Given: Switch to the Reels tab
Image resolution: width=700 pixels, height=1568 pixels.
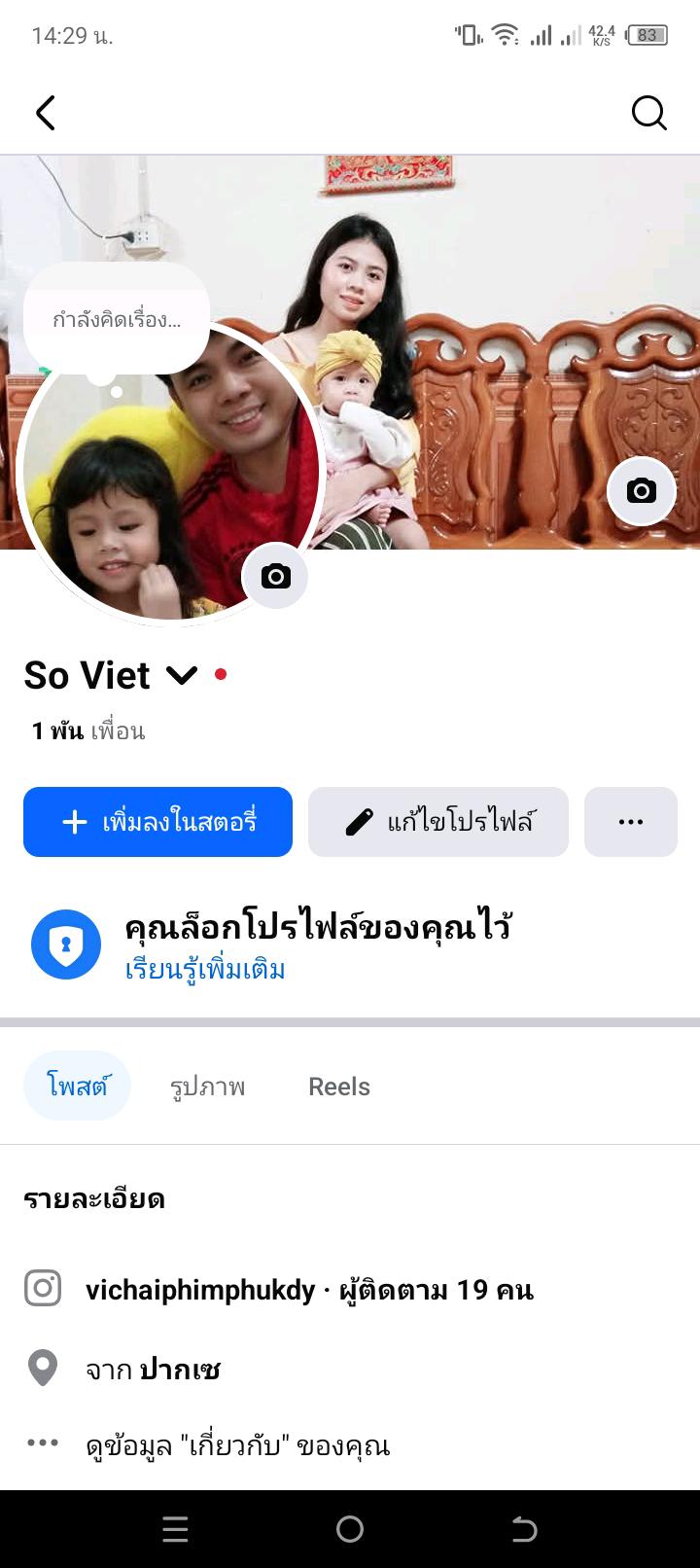Looking at the screenshot, I should click(x=339, y=1087).
